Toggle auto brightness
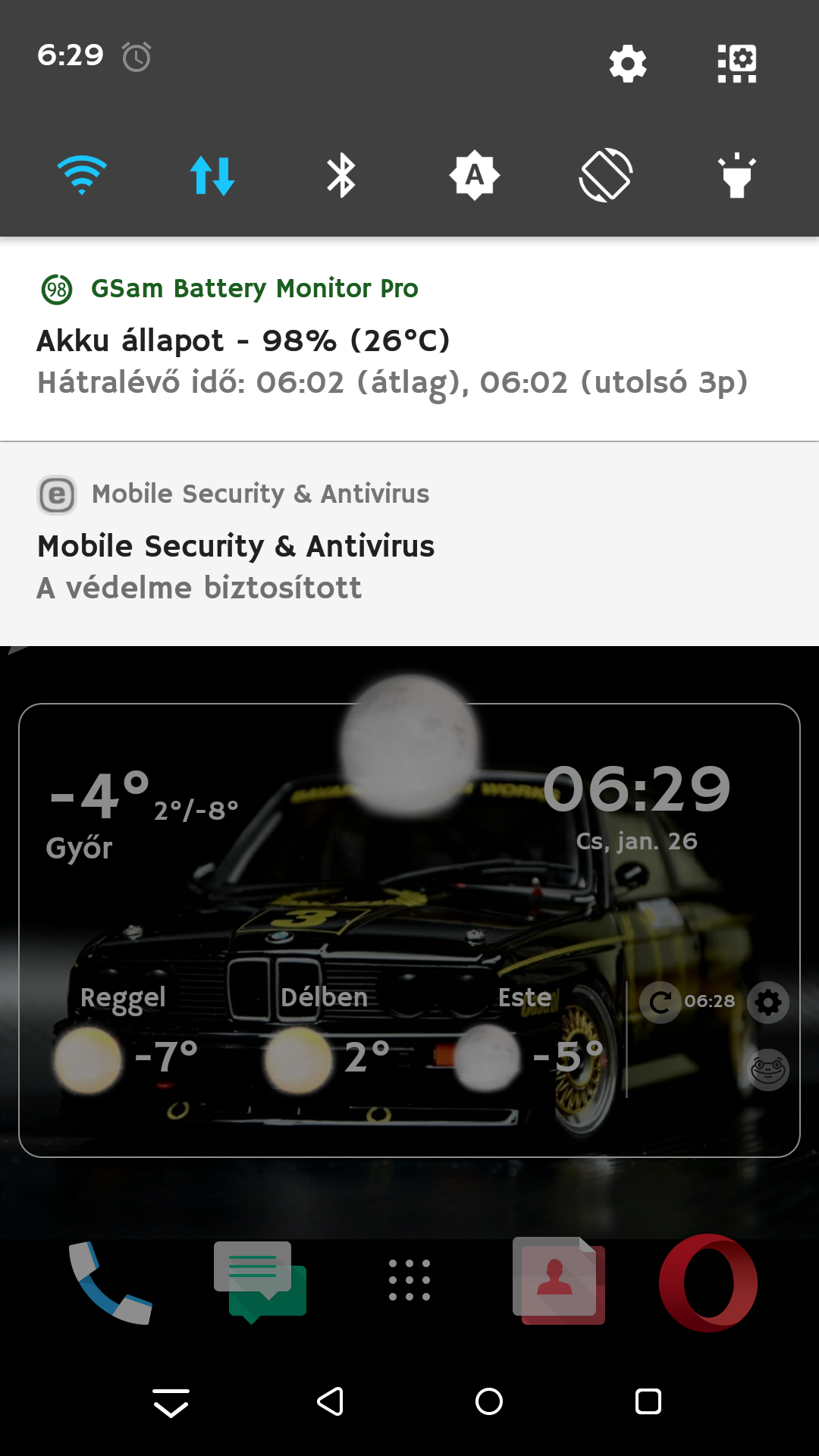This screenshot has height=1456, width=819. (475, 175)
